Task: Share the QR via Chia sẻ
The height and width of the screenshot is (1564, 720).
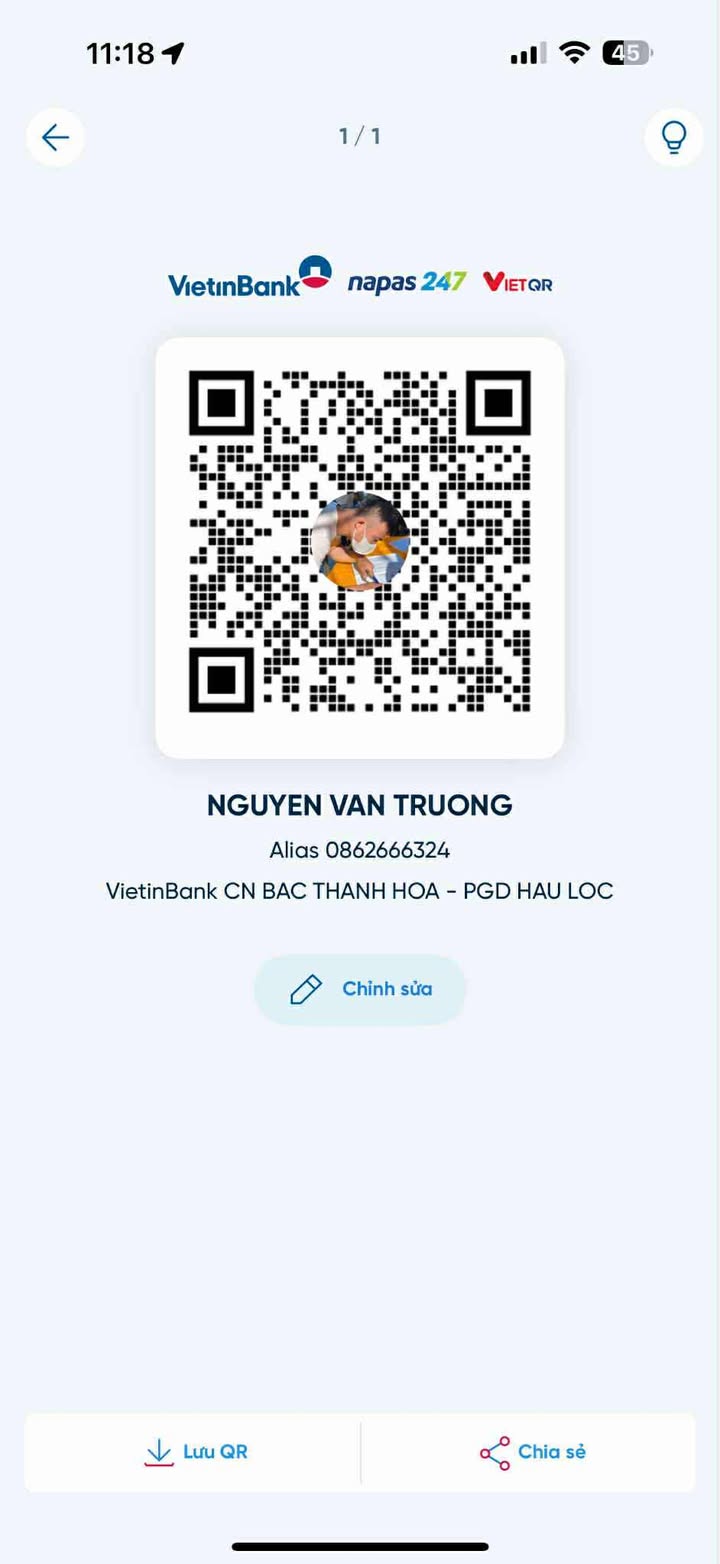Action: (532, 1452)
